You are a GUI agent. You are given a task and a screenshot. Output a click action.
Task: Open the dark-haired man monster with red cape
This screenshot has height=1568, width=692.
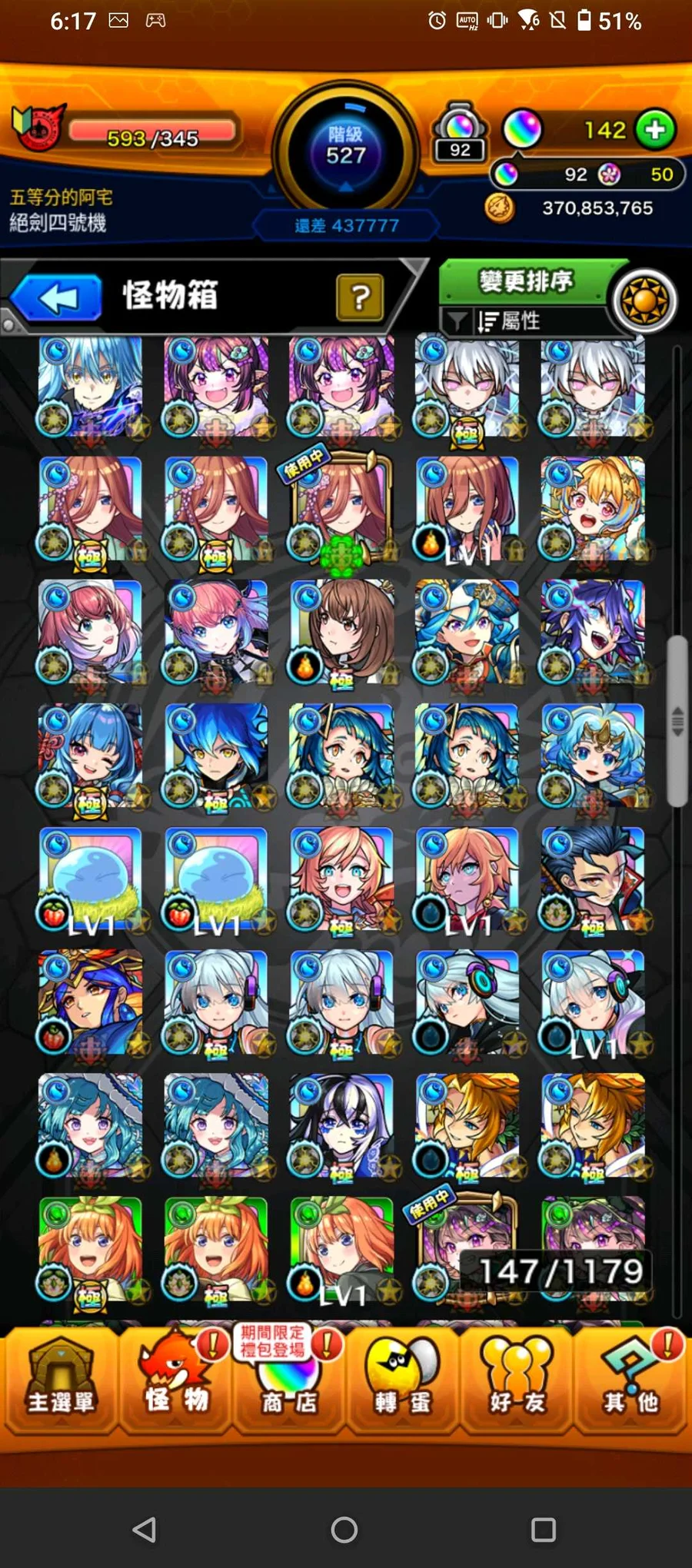point(593,879)
